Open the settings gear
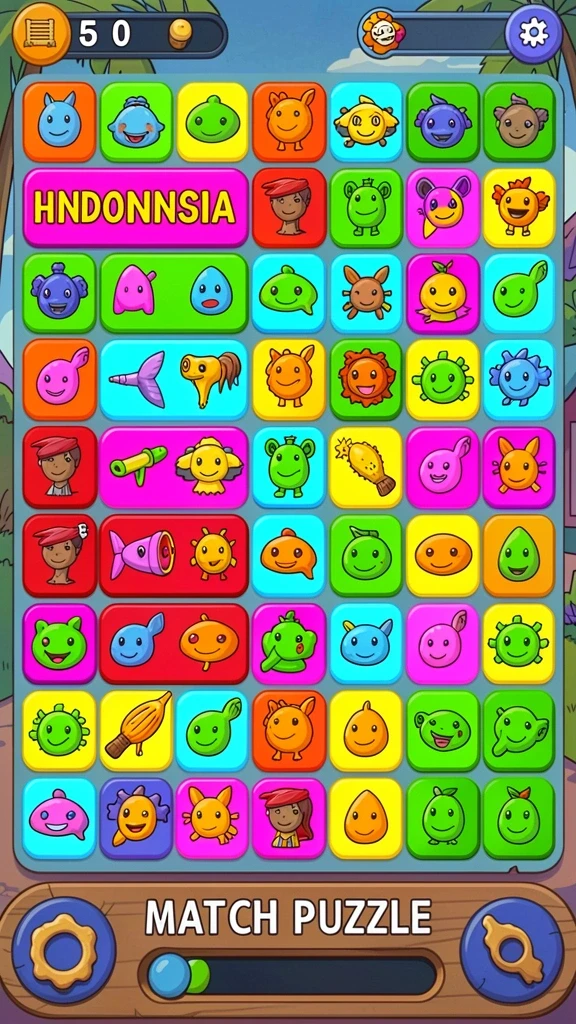Image resolution: width=576 pixels, height=1024 pixels. 534,33
